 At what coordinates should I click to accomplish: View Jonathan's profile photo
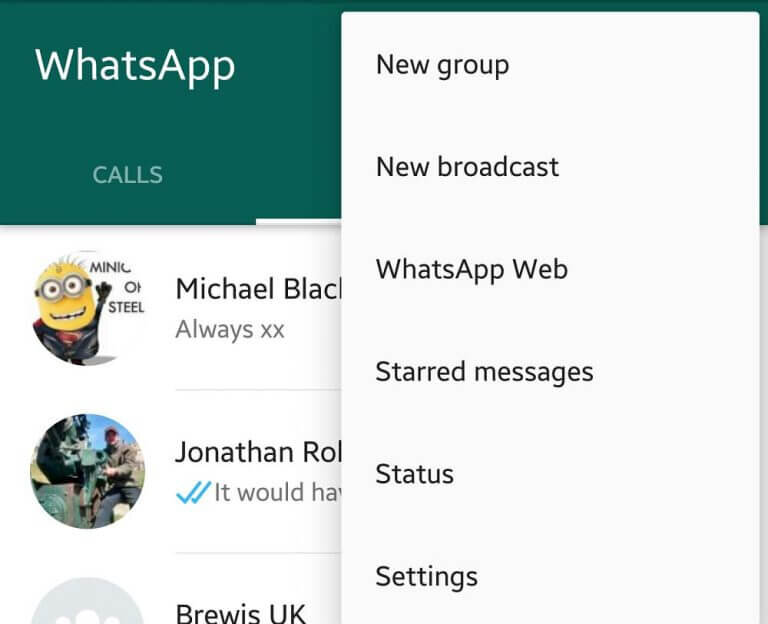(x=88, y=471)
